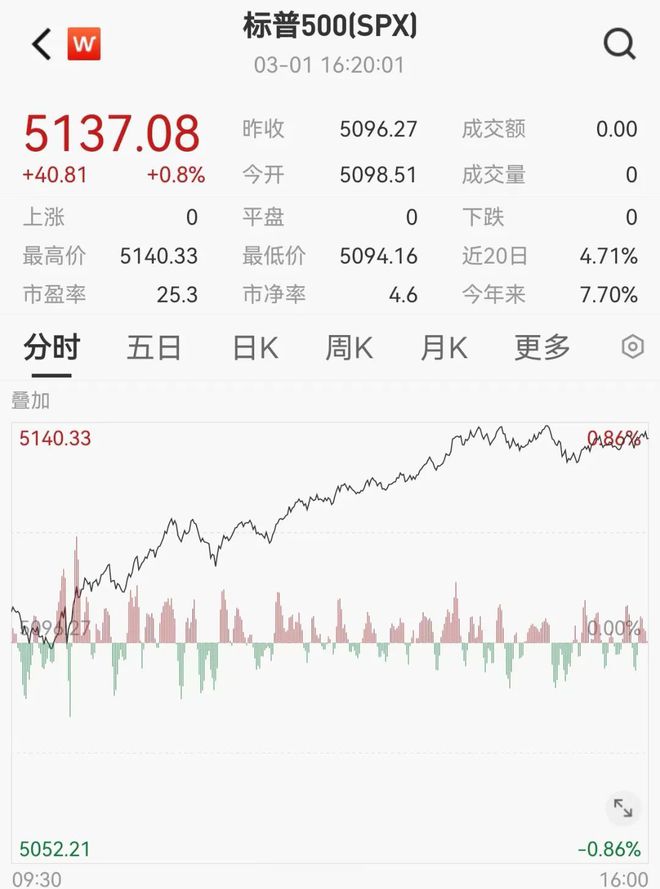Select the 周K chart tab
The image size is (660, 889).
click(x=349, y=348)
